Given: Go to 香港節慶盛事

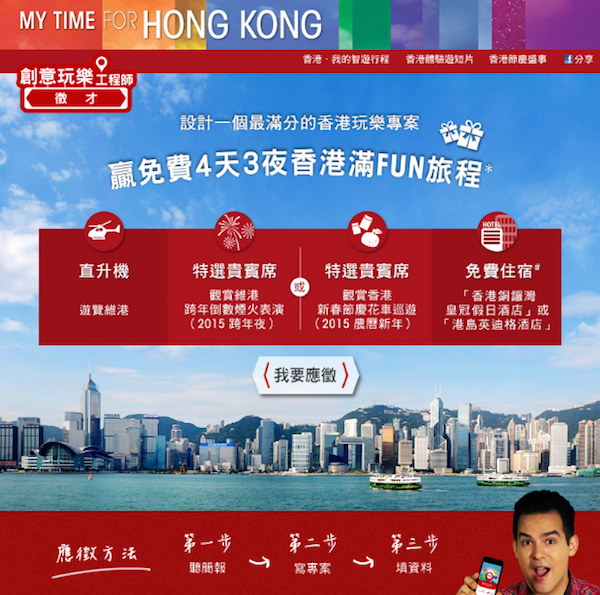Looking at the screenshot, I should point(518,60).
